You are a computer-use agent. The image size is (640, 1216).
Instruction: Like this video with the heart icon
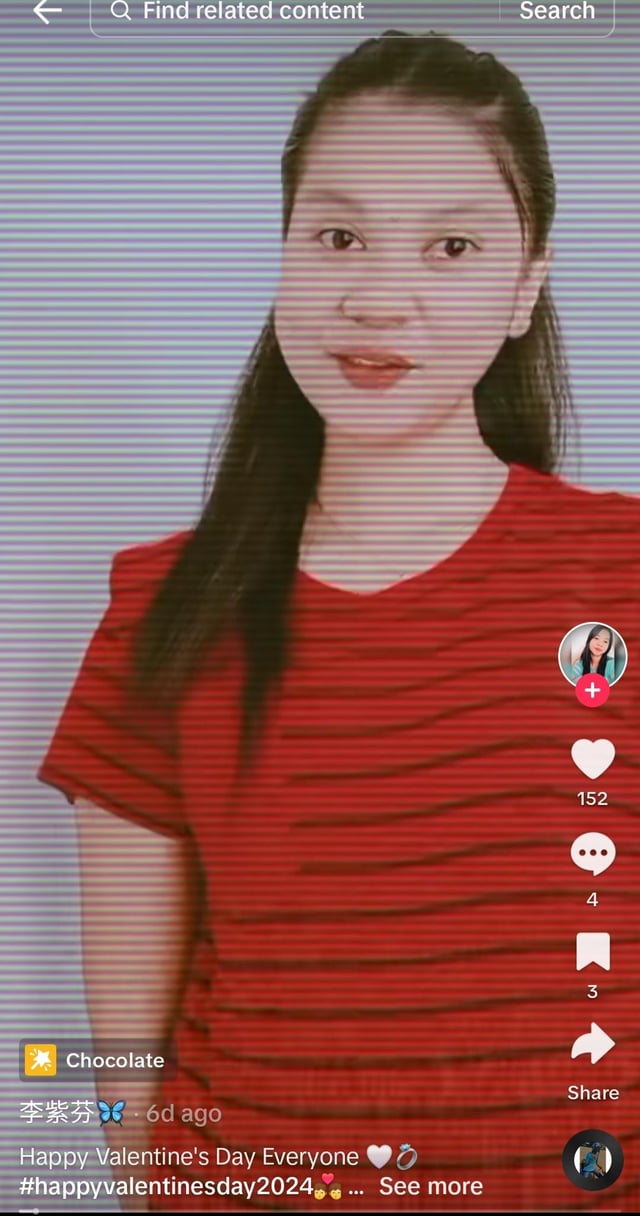pos(592,760)
